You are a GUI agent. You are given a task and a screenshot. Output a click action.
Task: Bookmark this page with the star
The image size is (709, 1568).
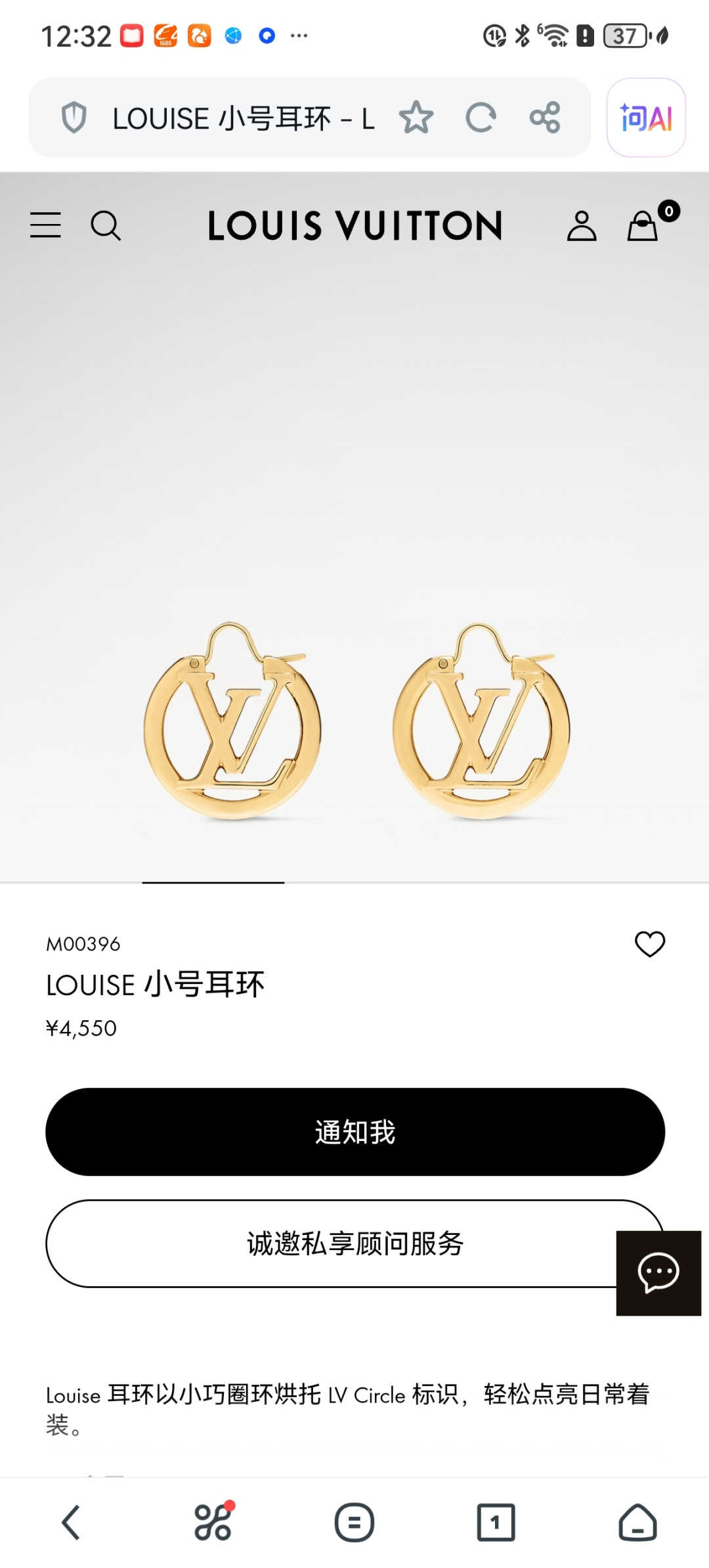[x=416, y=118]
